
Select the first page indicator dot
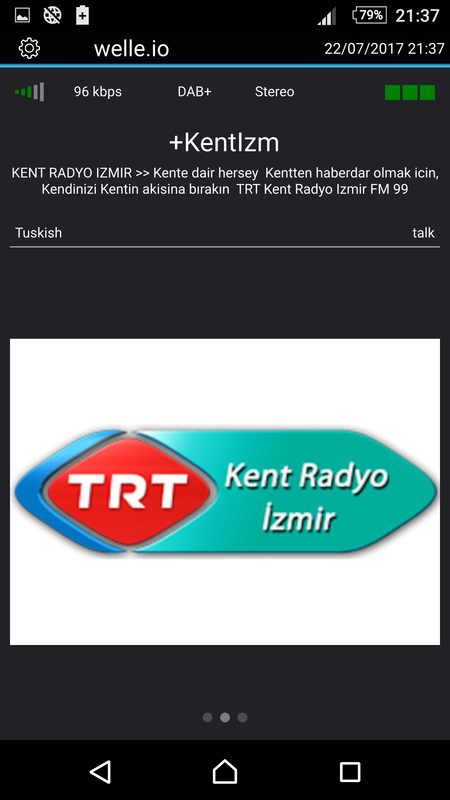(207, 717)
